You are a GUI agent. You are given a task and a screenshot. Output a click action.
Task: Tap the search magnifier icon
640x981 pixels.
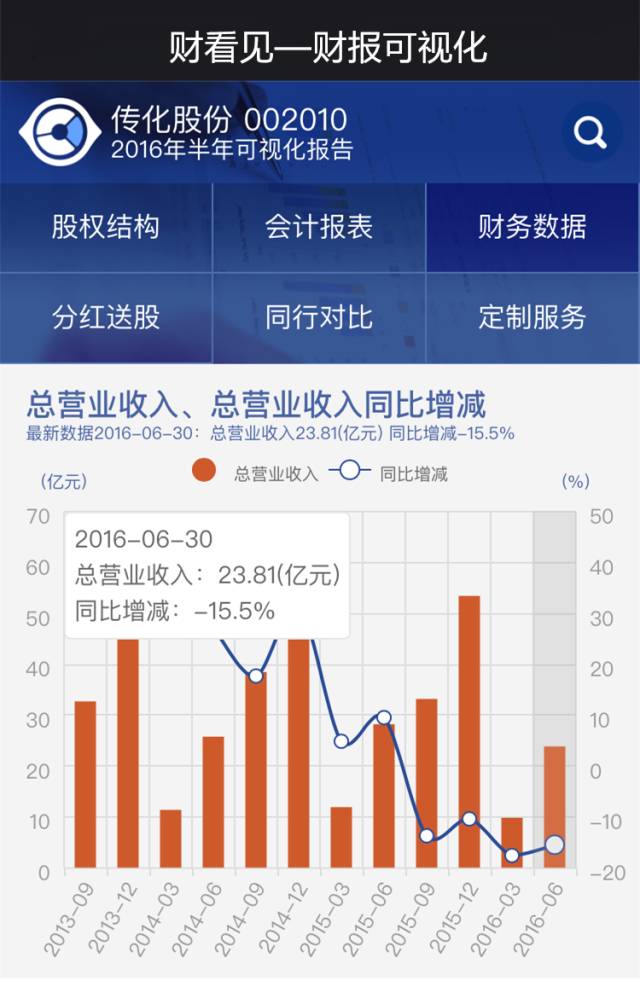[x=591, y=132]
